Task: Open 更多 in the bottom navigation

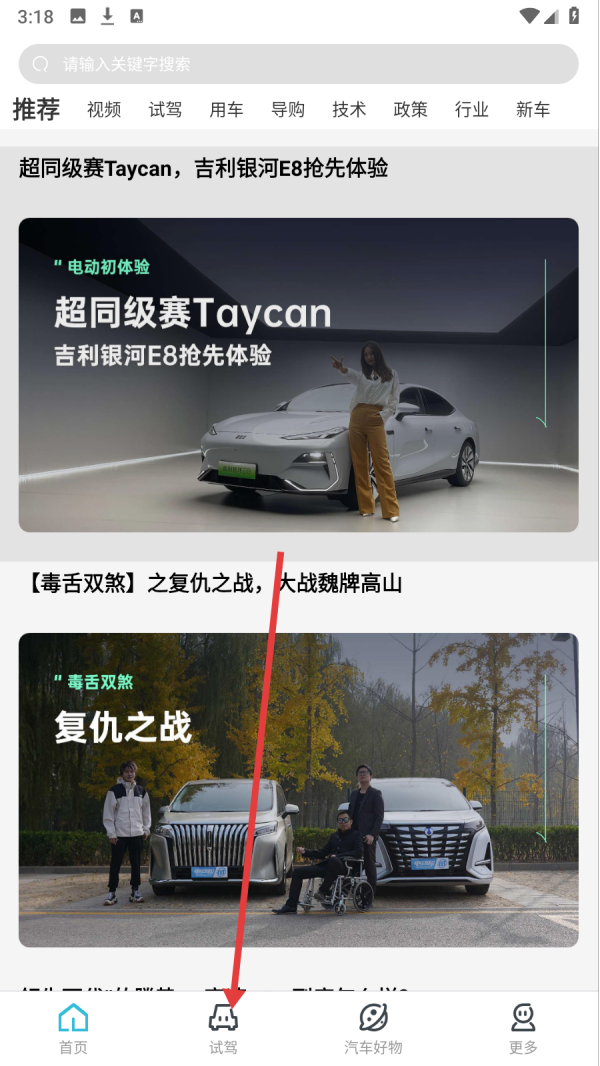Action: [523, 1029]
